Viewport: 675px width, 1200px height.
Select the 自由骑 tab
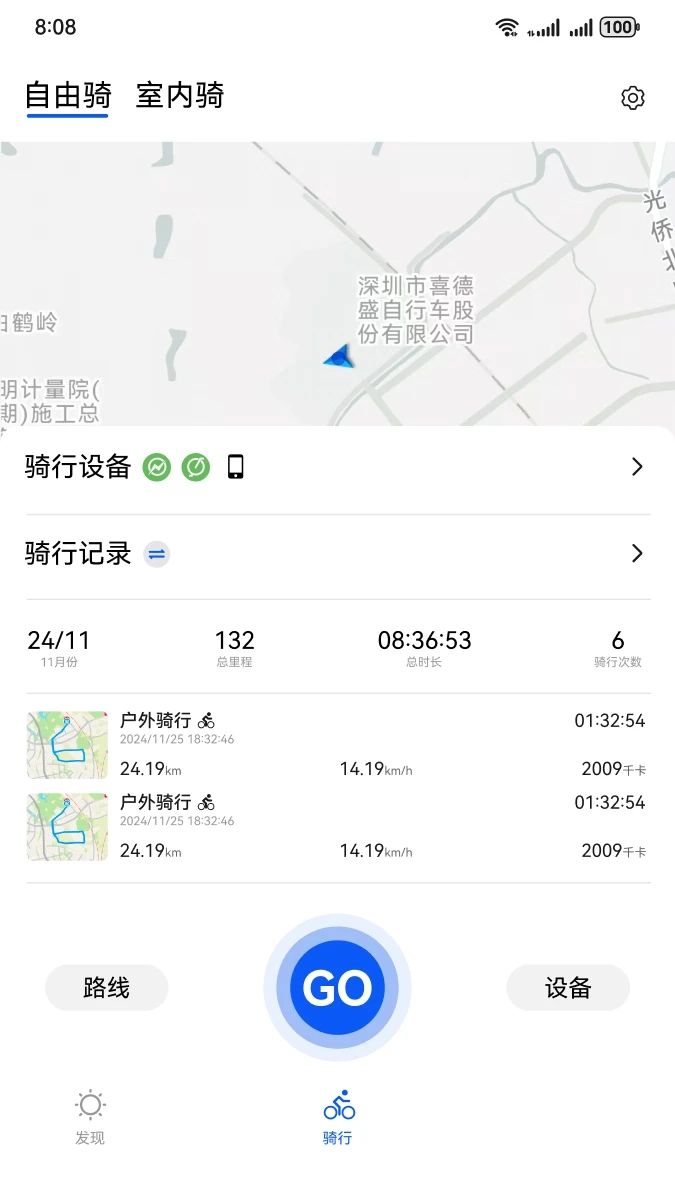68,96
